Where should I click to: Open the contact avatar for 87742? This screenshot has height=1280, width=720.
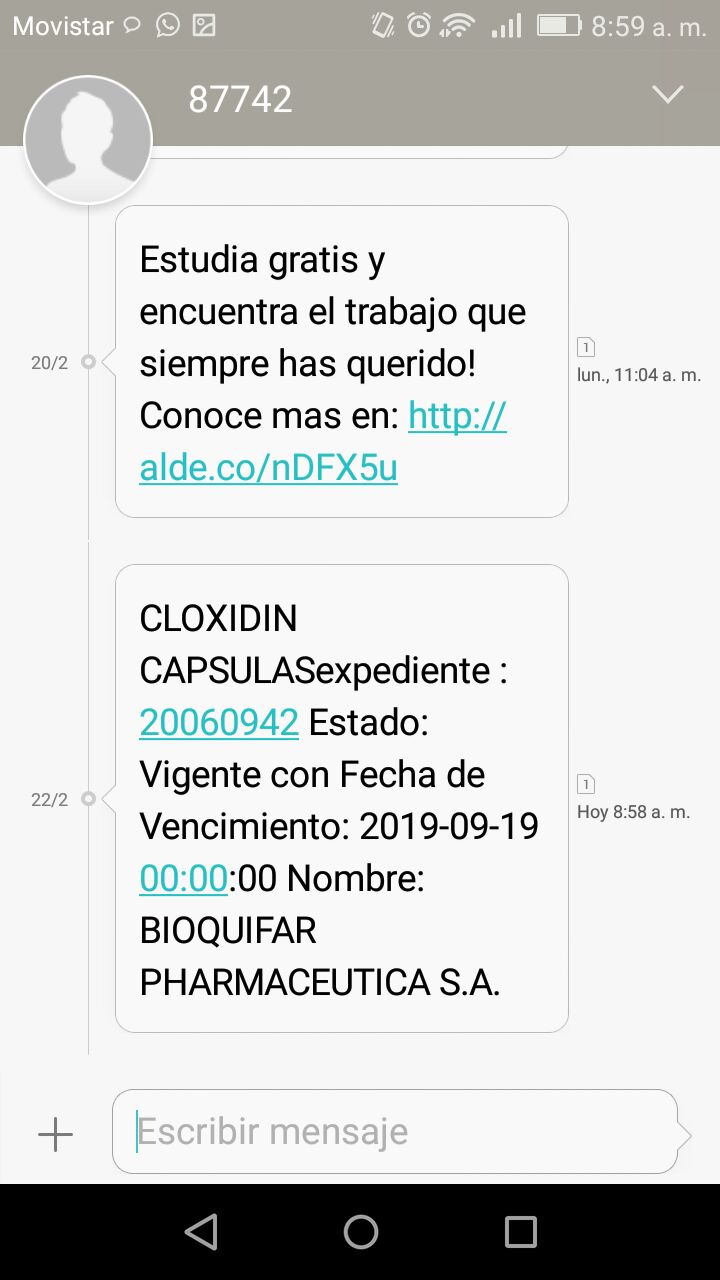tap(88, 140)
